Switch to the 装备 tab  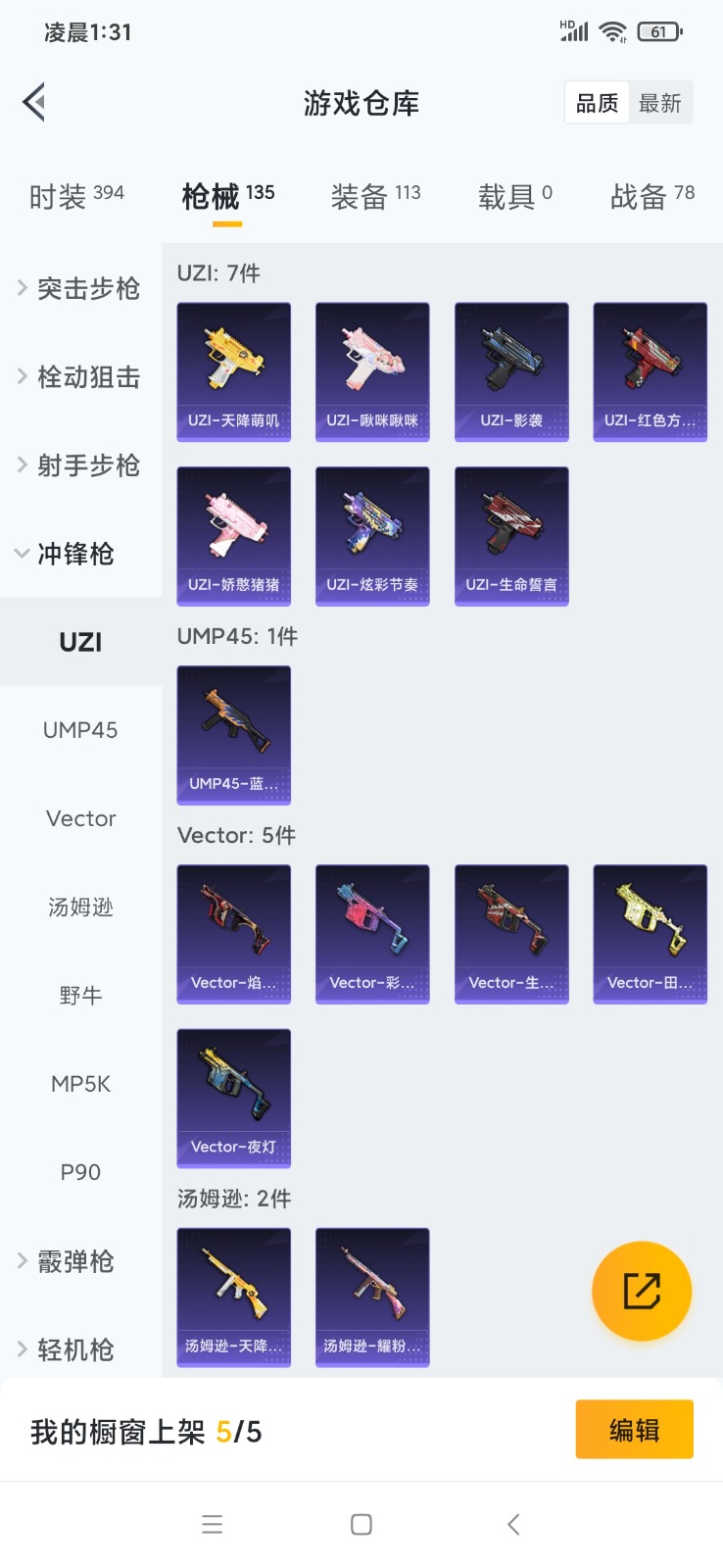click(375, 196)
